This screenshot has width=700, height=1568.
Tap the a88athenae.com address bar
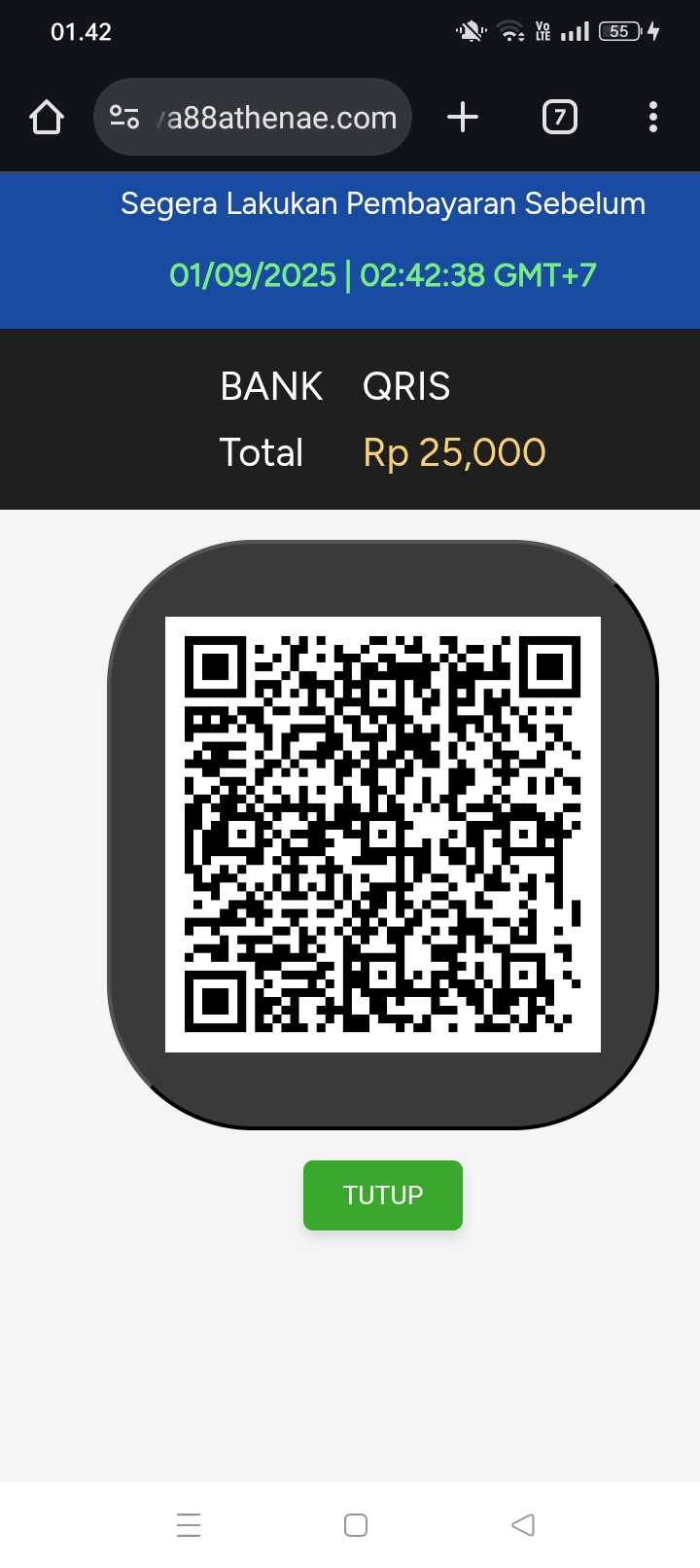(280, 118)
